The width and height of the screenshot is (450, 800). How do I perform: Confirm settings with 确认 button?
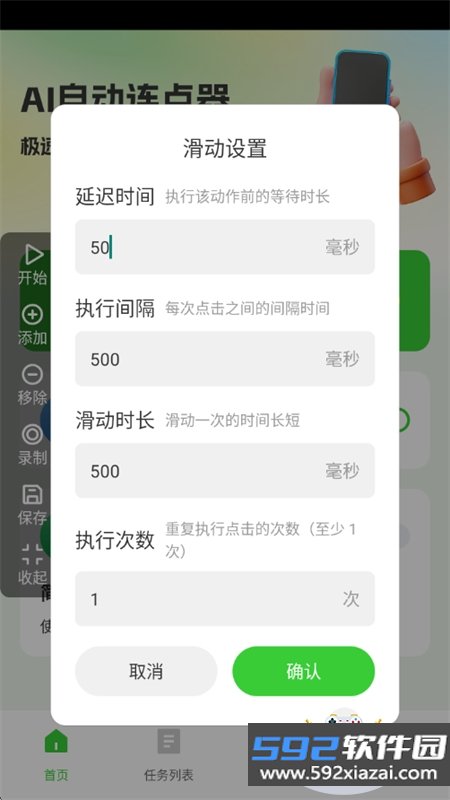coord(304,671)
